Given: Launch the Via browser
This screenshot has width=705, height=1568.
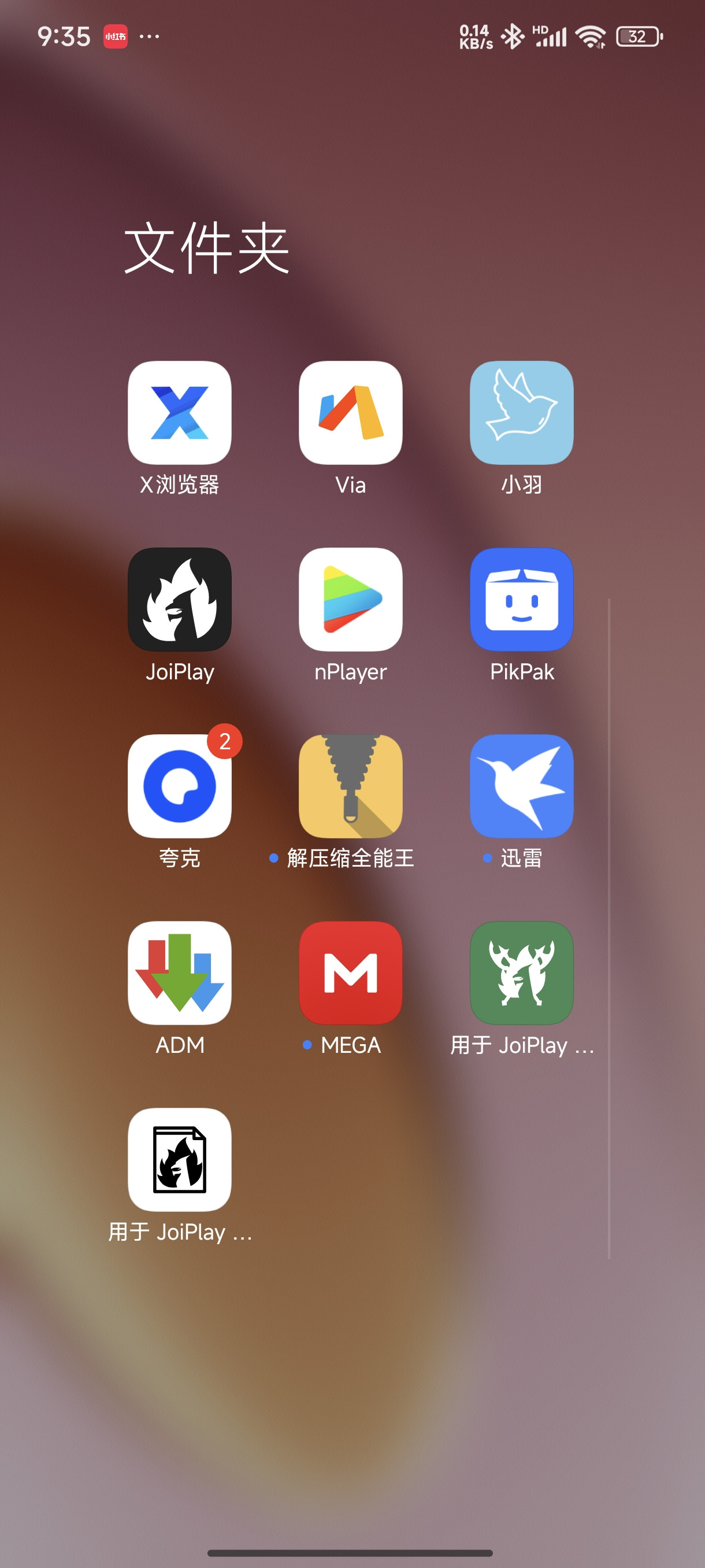Looking at the screenshot, I should pos(350,413).
